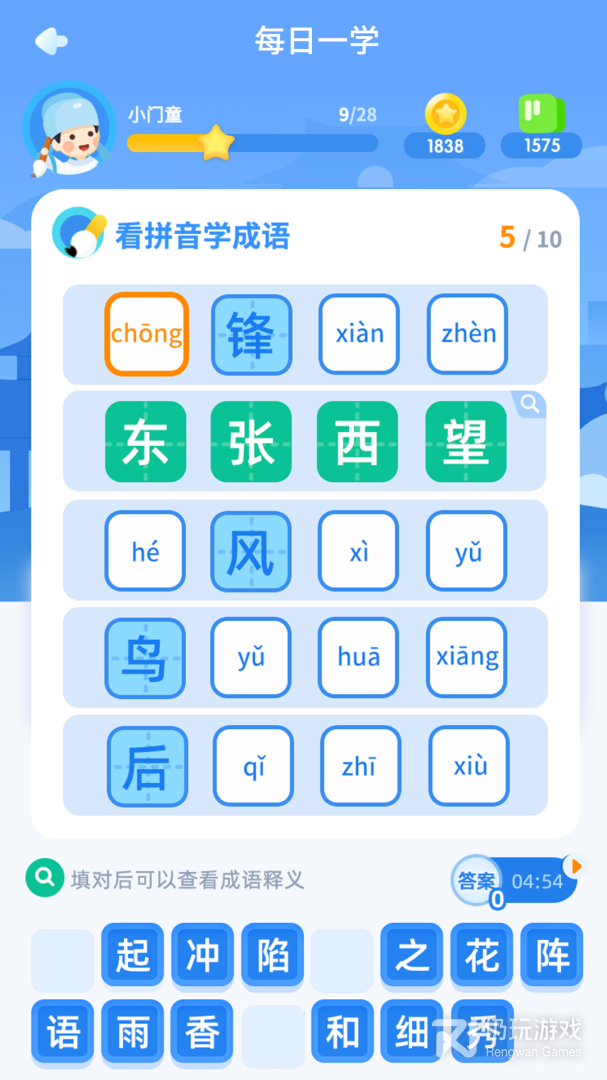Select the qǐ pinyin slot
607x1080 pixels.
(x=253, y=766)
